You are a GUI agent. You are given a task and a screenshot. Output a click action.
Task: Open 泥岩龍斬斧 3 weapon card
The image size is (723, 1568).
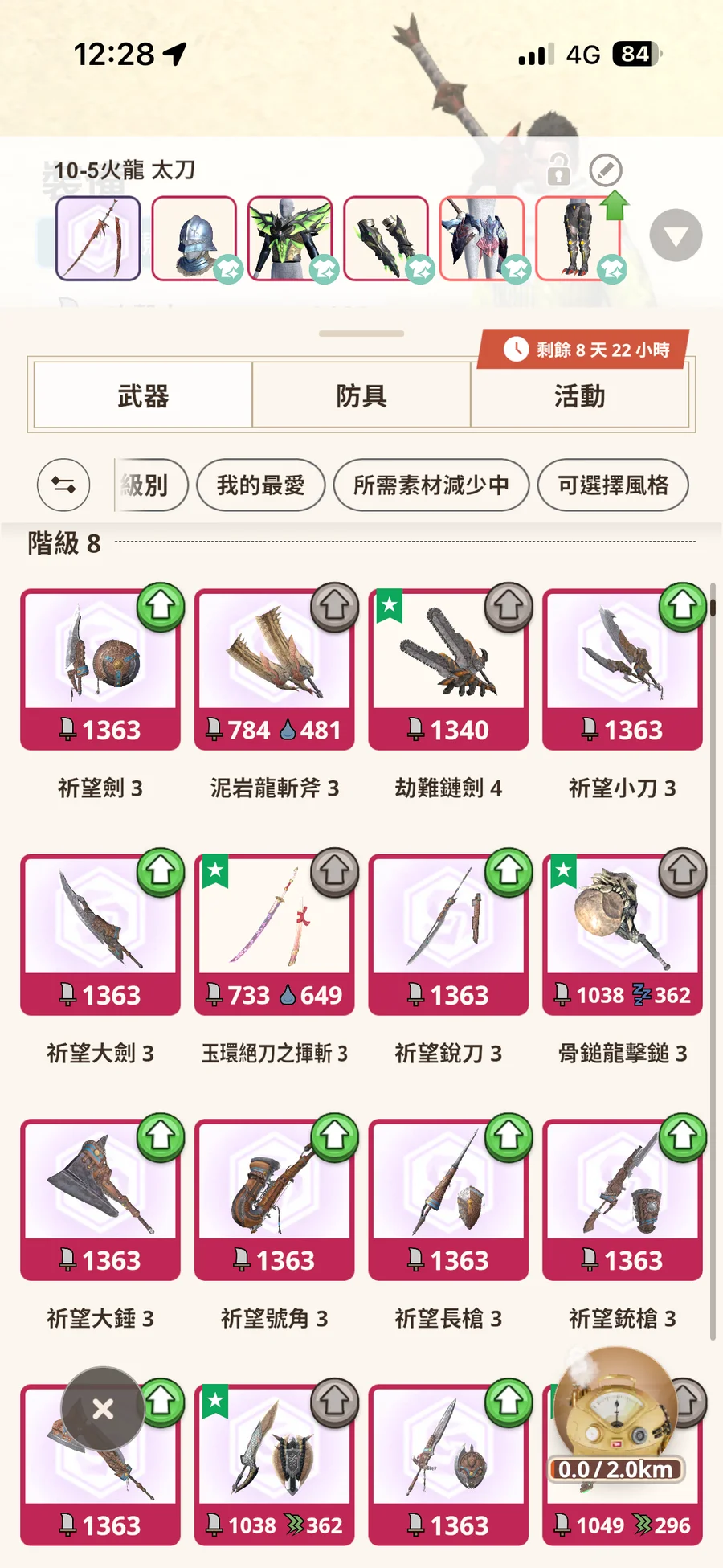tap(274, 669)
